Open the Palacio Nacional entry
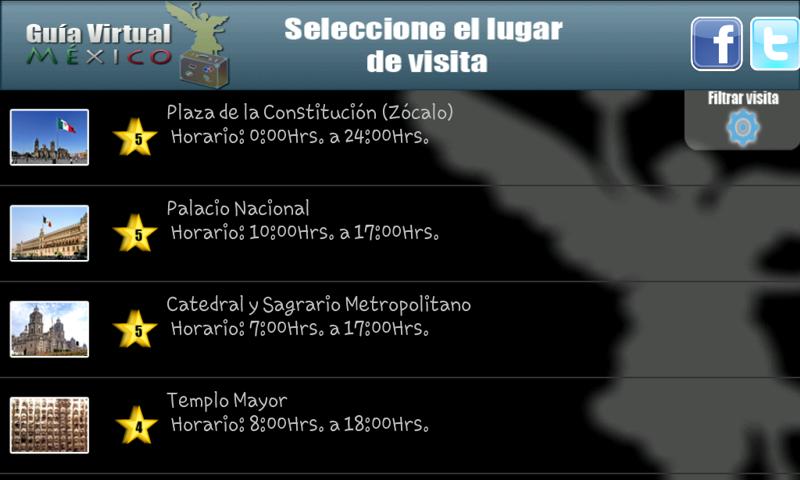This screenshot has width=800, height=480. 238,220
